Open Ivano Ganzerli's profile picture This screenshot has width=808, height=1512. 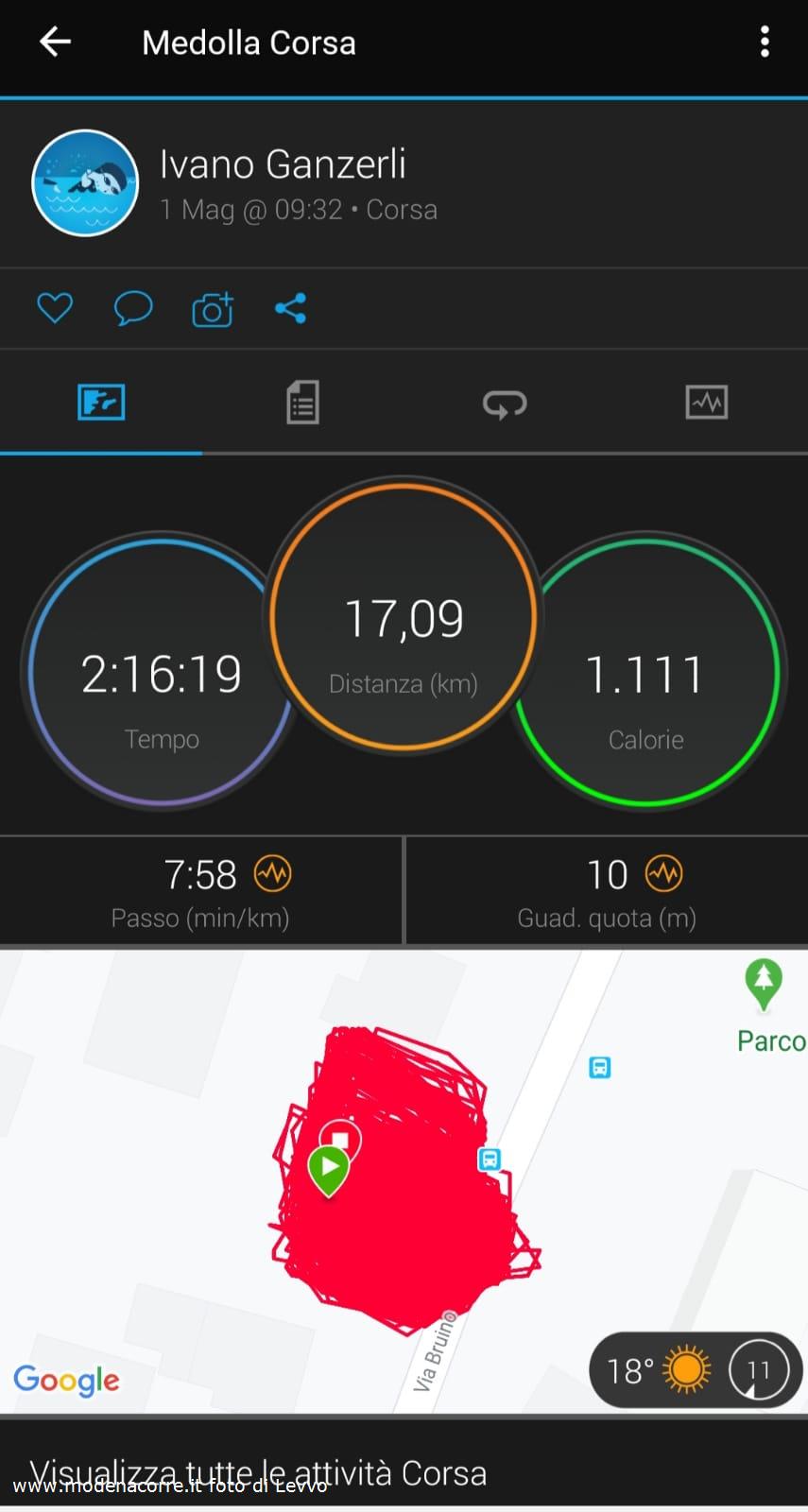(85, 183)
